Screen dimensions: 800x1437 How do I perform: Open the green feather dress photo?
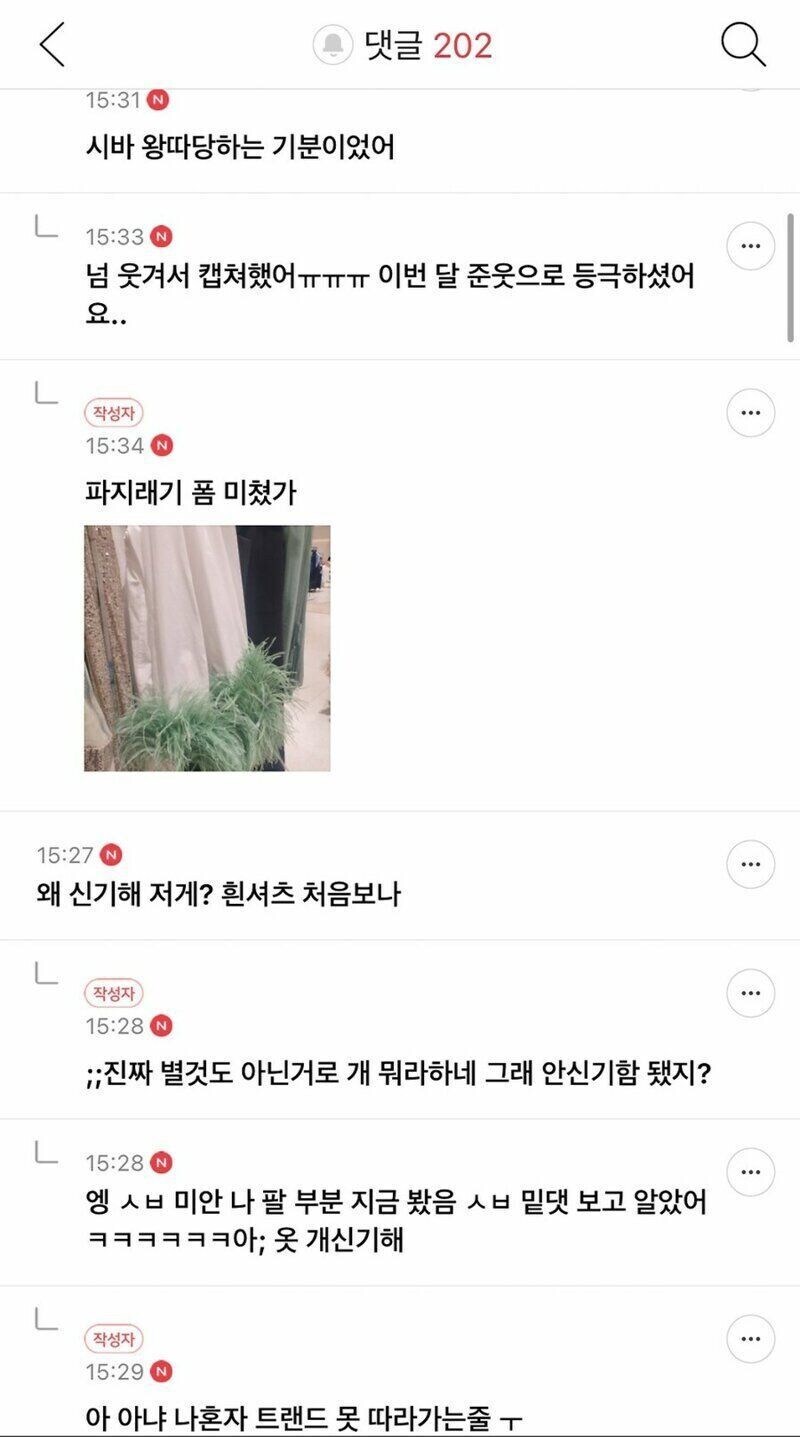(x=207, y=651)
